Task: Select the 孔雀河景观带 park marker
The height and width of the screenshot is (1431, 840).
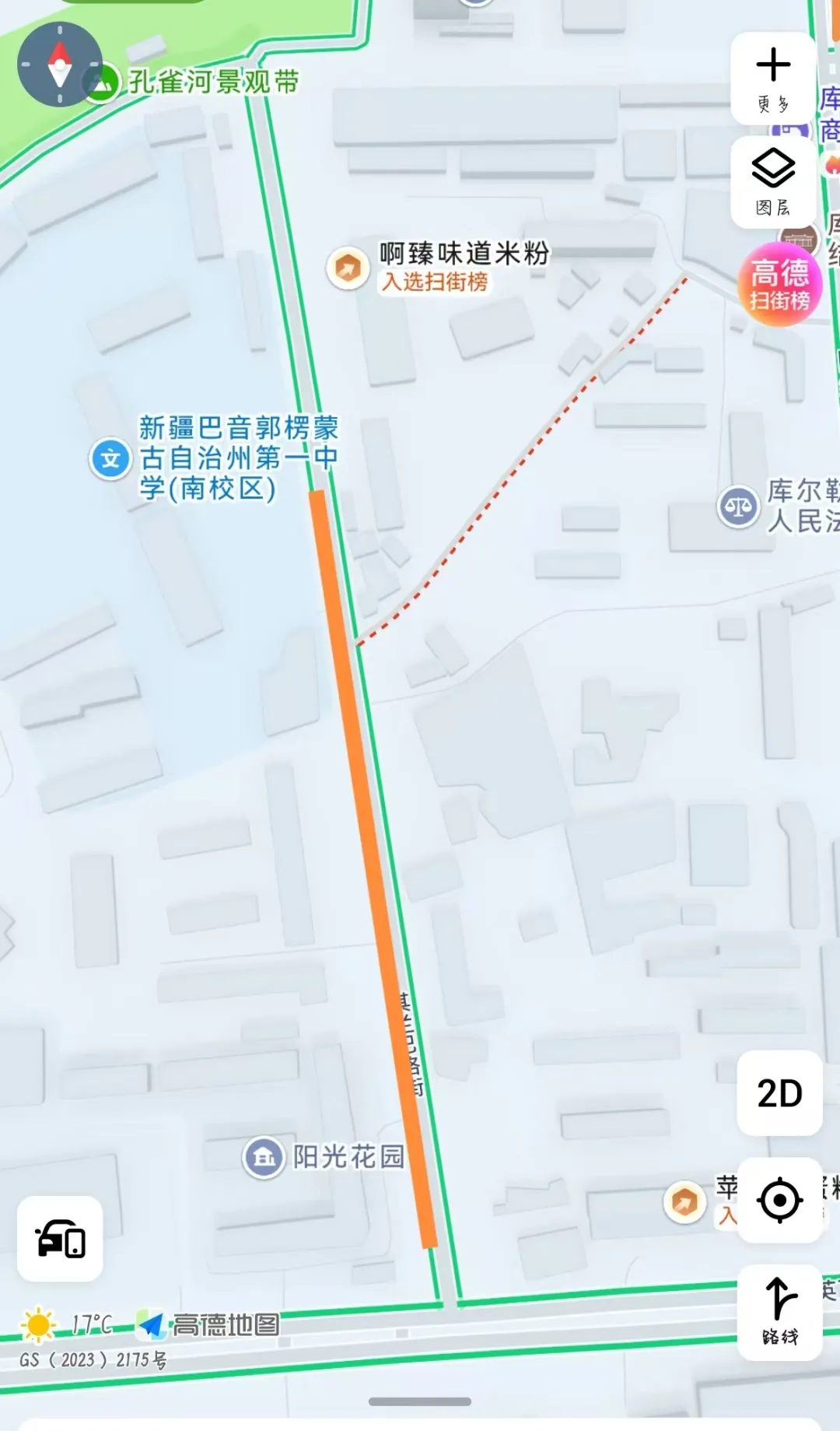Action: [x=102, y=82]
